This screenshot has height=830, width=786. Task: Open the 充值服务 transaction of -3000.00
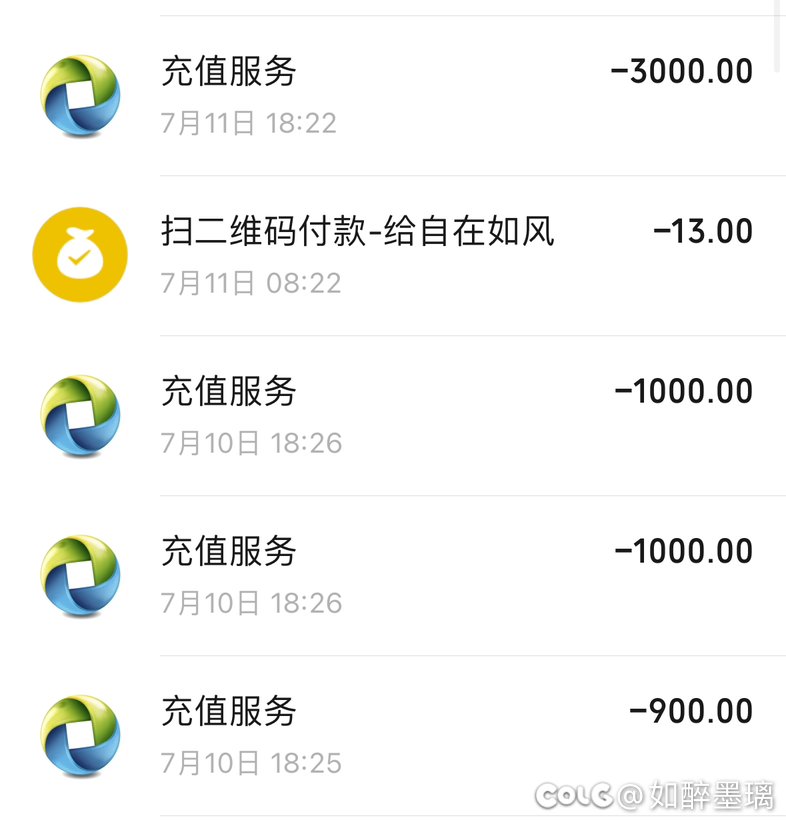pyautogui.click(x=400, y=96)
